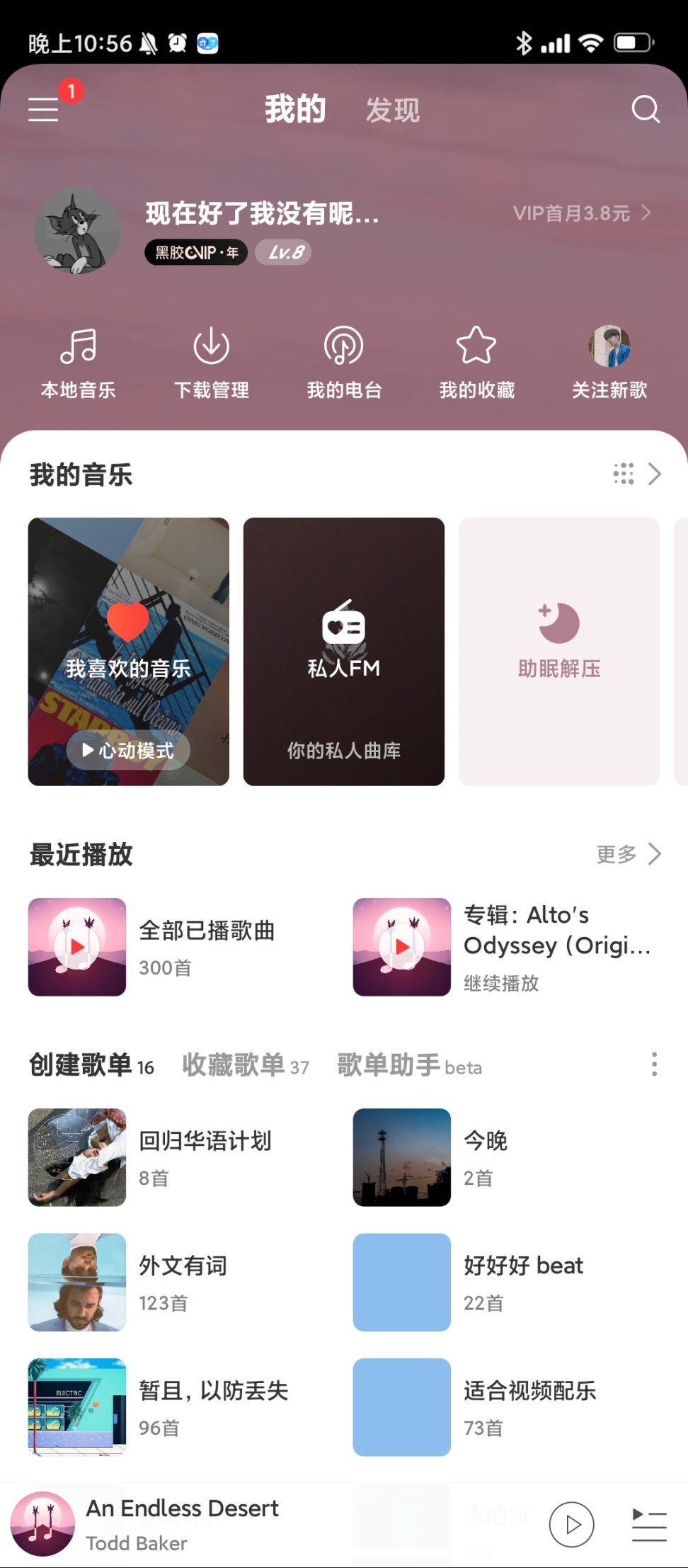Open the mini player's play queue
688x1568 pixels.
tap(649, 1524)
